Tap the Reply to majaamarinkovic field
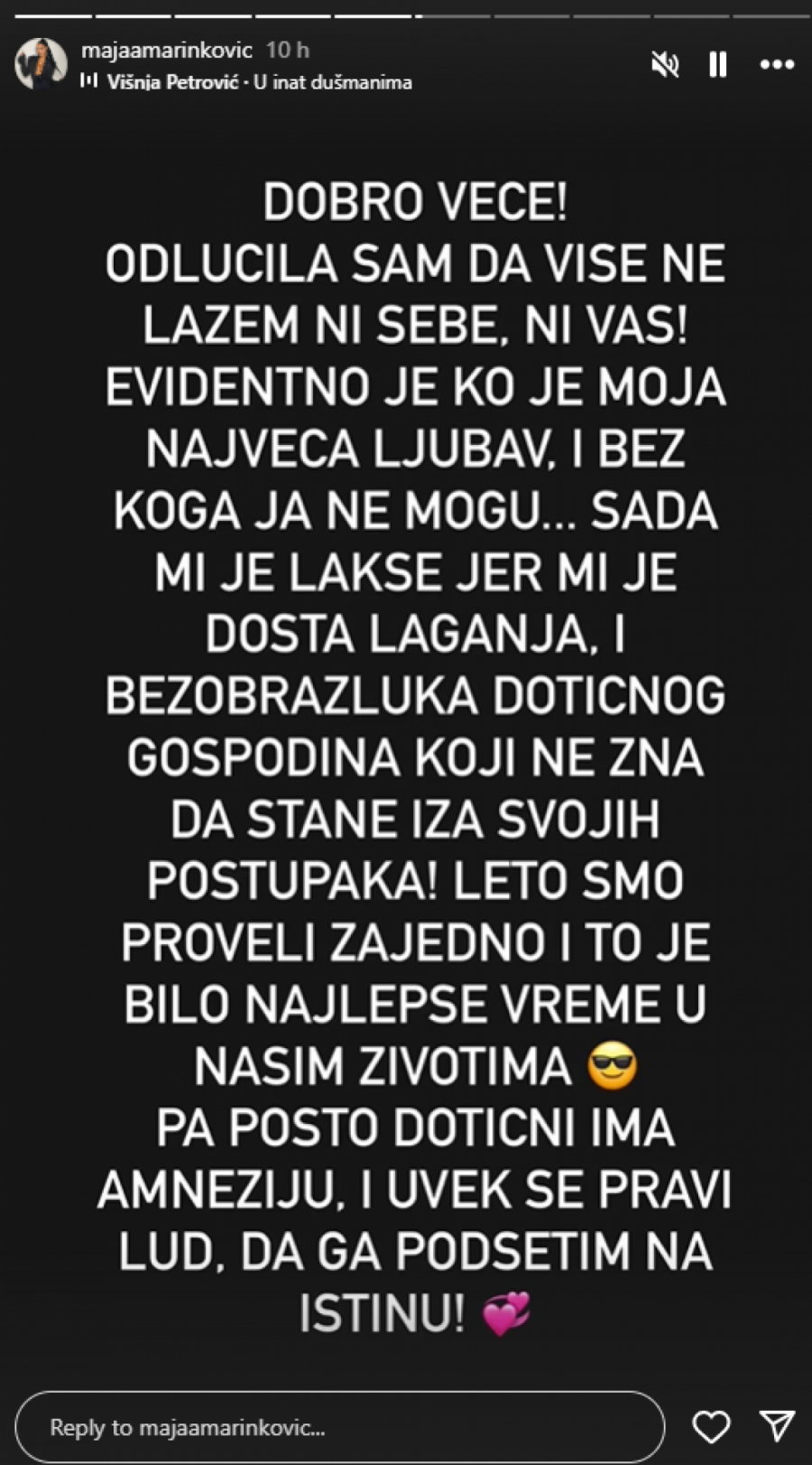812x1465 pixels. (338, 1427)
